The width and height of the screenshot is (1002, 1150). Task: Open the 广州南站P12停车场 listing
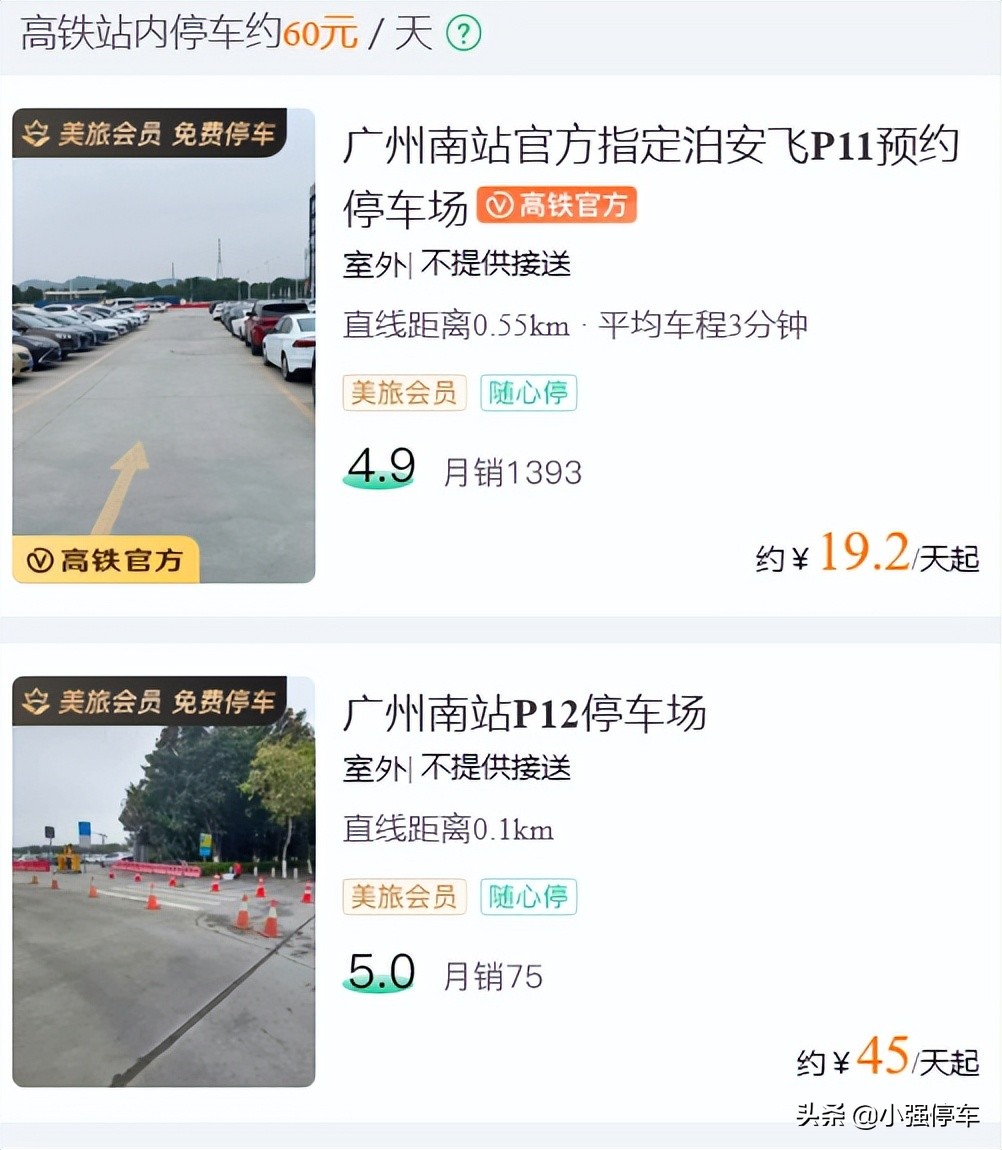point(524,714)
